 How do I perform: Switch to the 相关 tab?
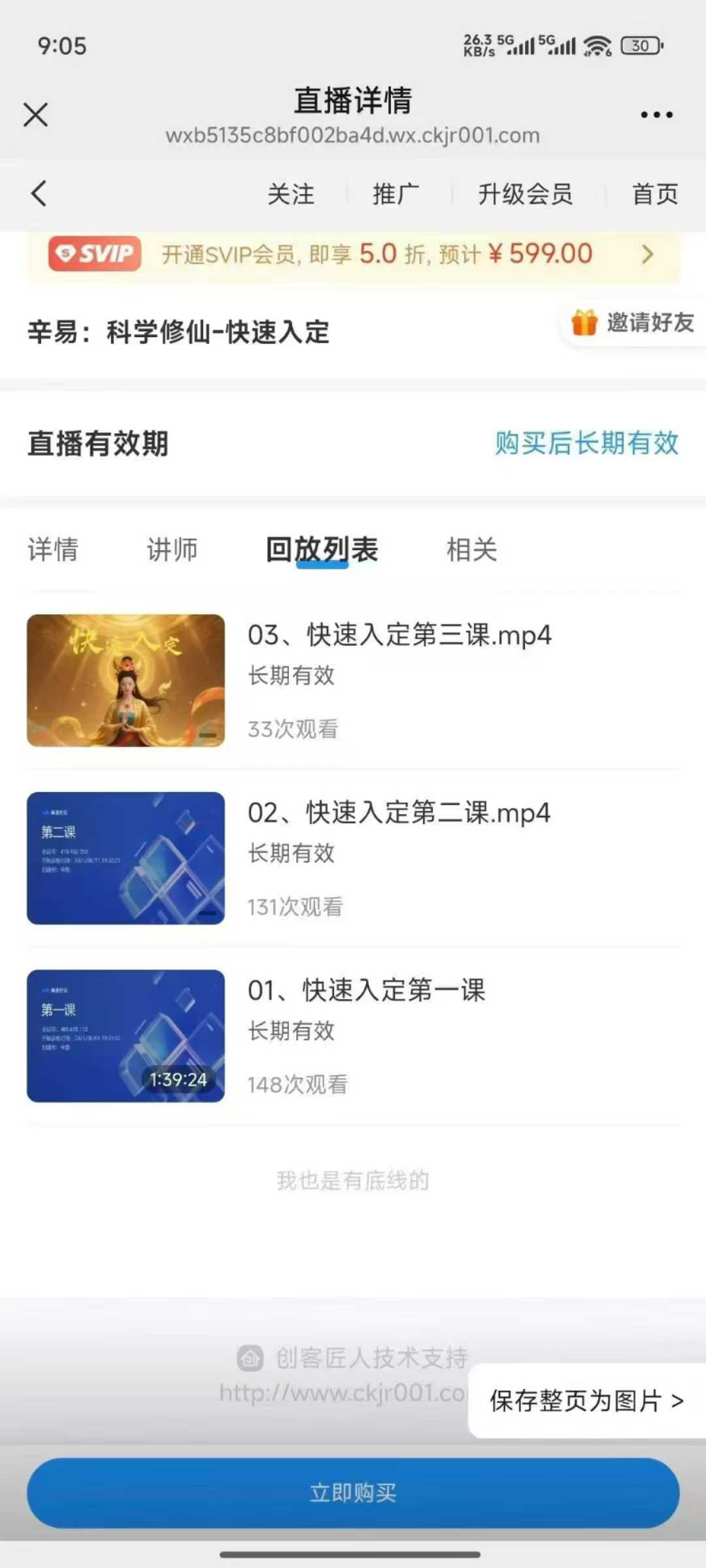click(x=471, y=549)
